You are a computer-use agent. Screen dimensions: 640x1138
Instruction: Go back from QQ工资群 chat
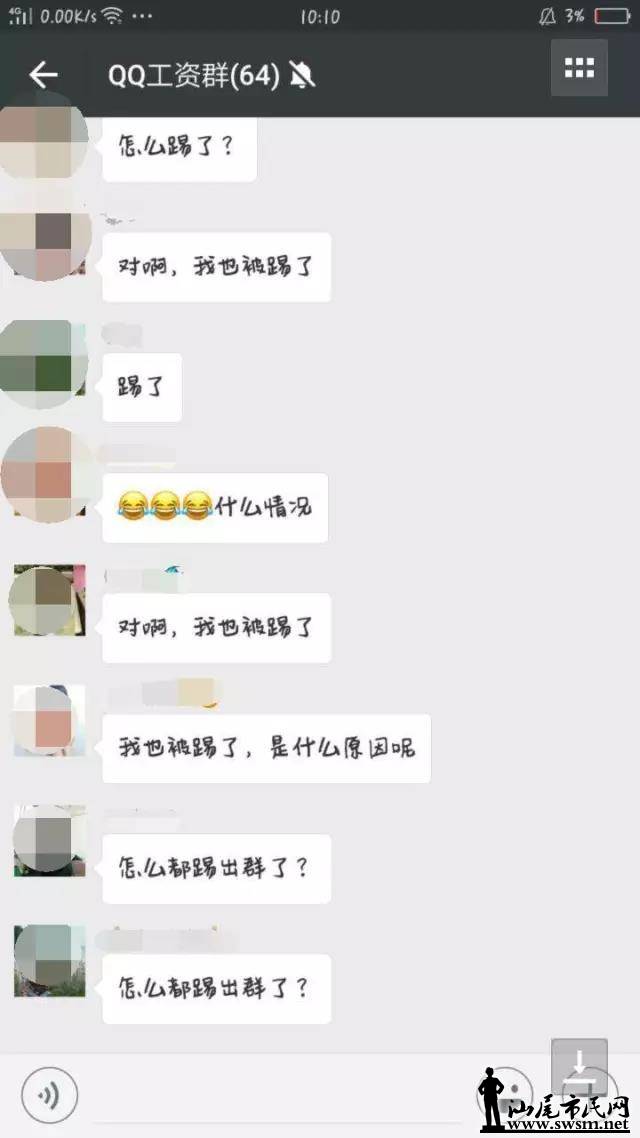coord(43,73)
